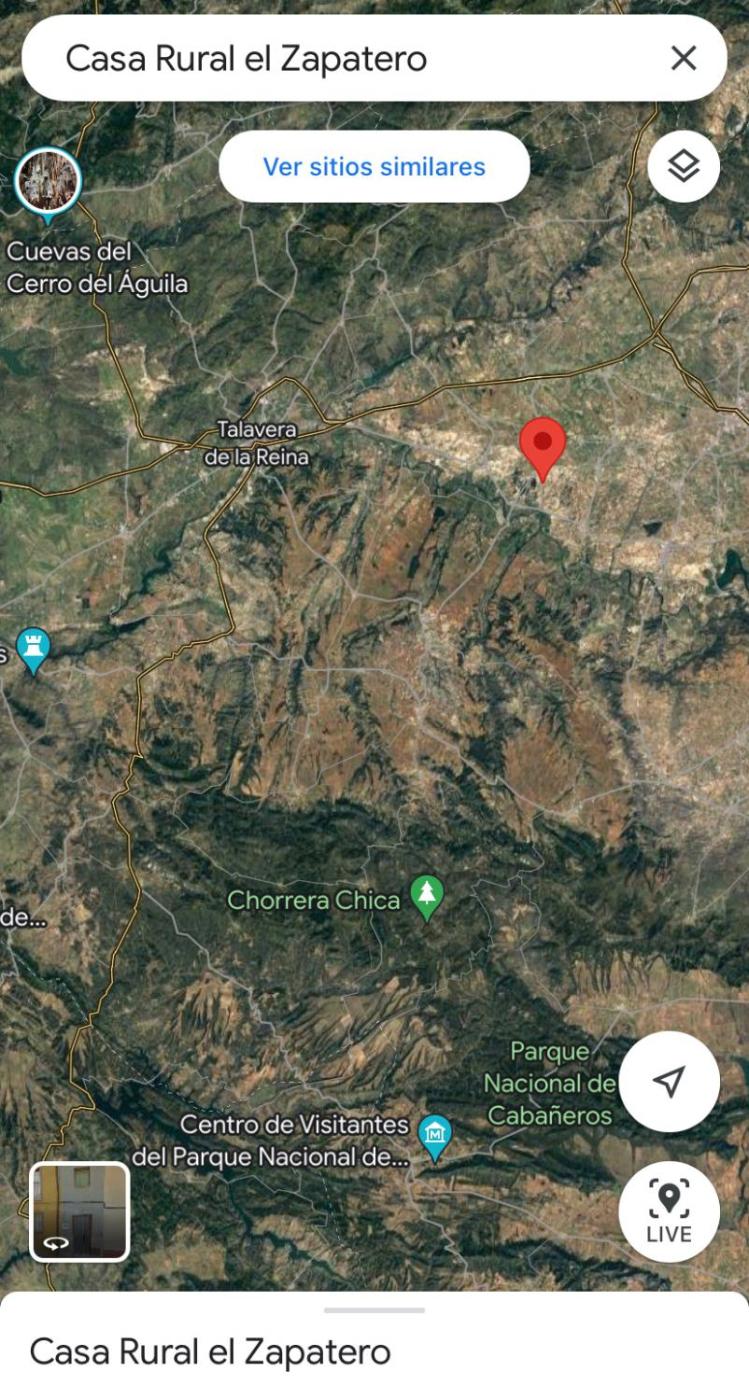
Task: Clear the Casa Rural el Zapatero search
Action: coord(683,58)
